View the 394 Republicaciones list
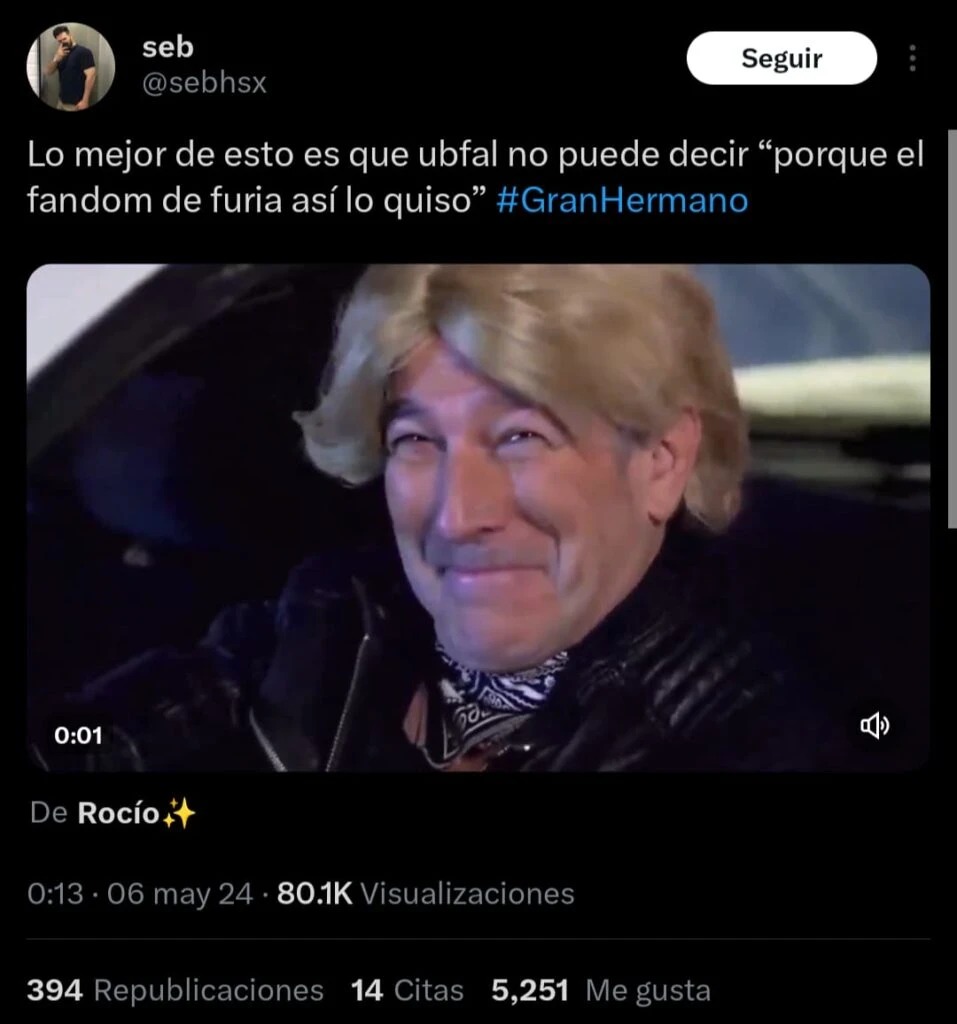Screen dimensions: 957x1024 click(x=175, y=991)
